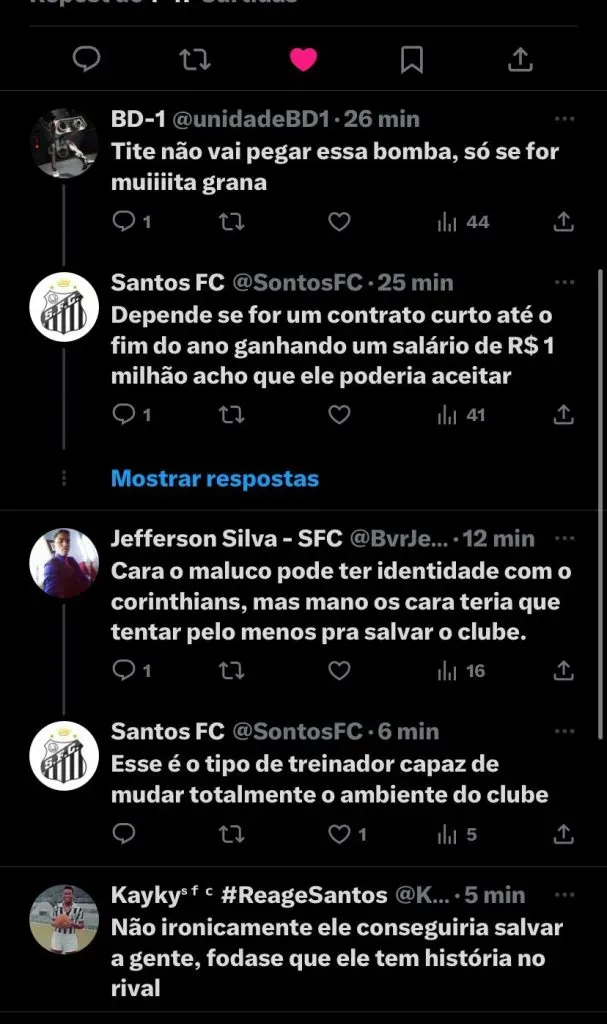Share the main post
The width and height of the screenshot is (607, 1024).
pyautogui.click(x=519, y=61)
